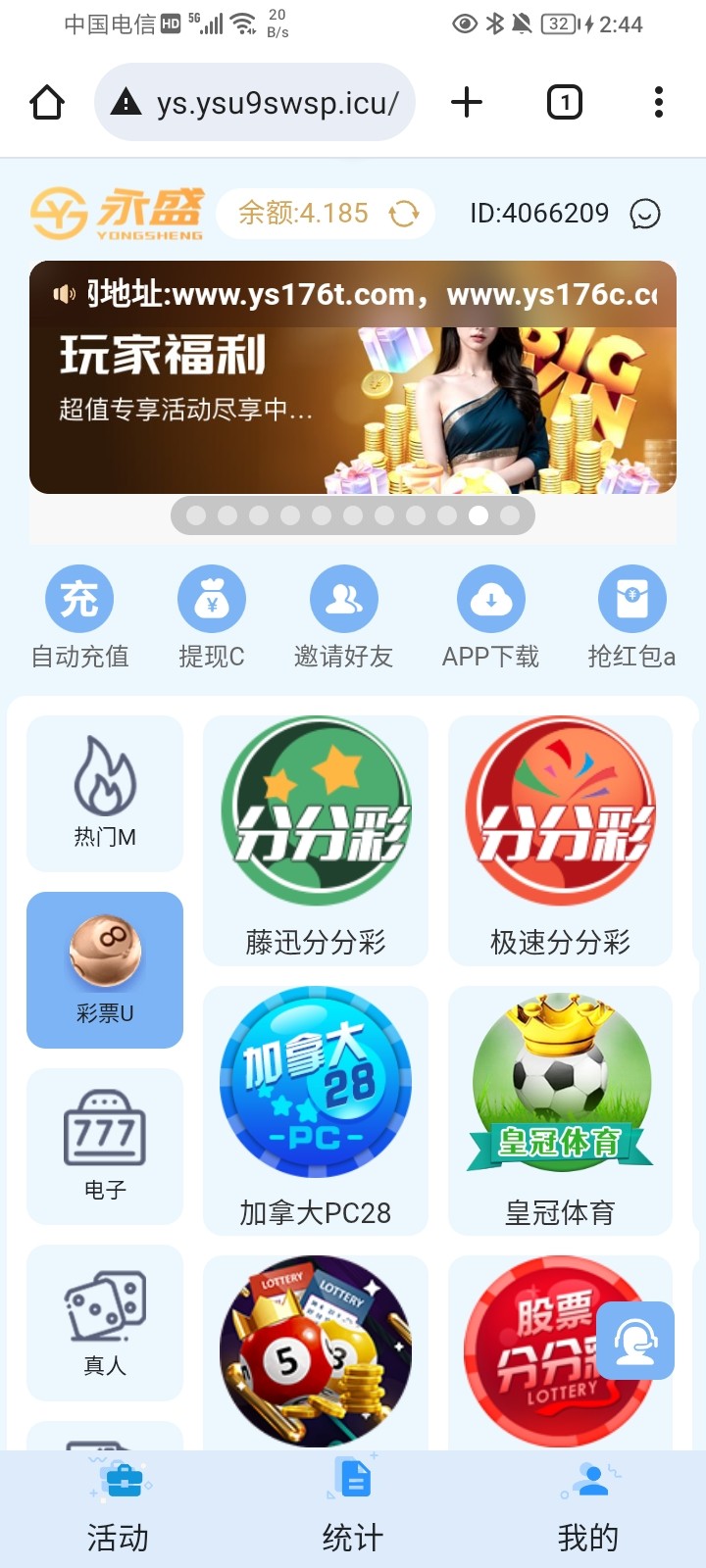The image size is (706, 1568).
Task: Tap the floating customer service icon
Action: [634, 1341]
